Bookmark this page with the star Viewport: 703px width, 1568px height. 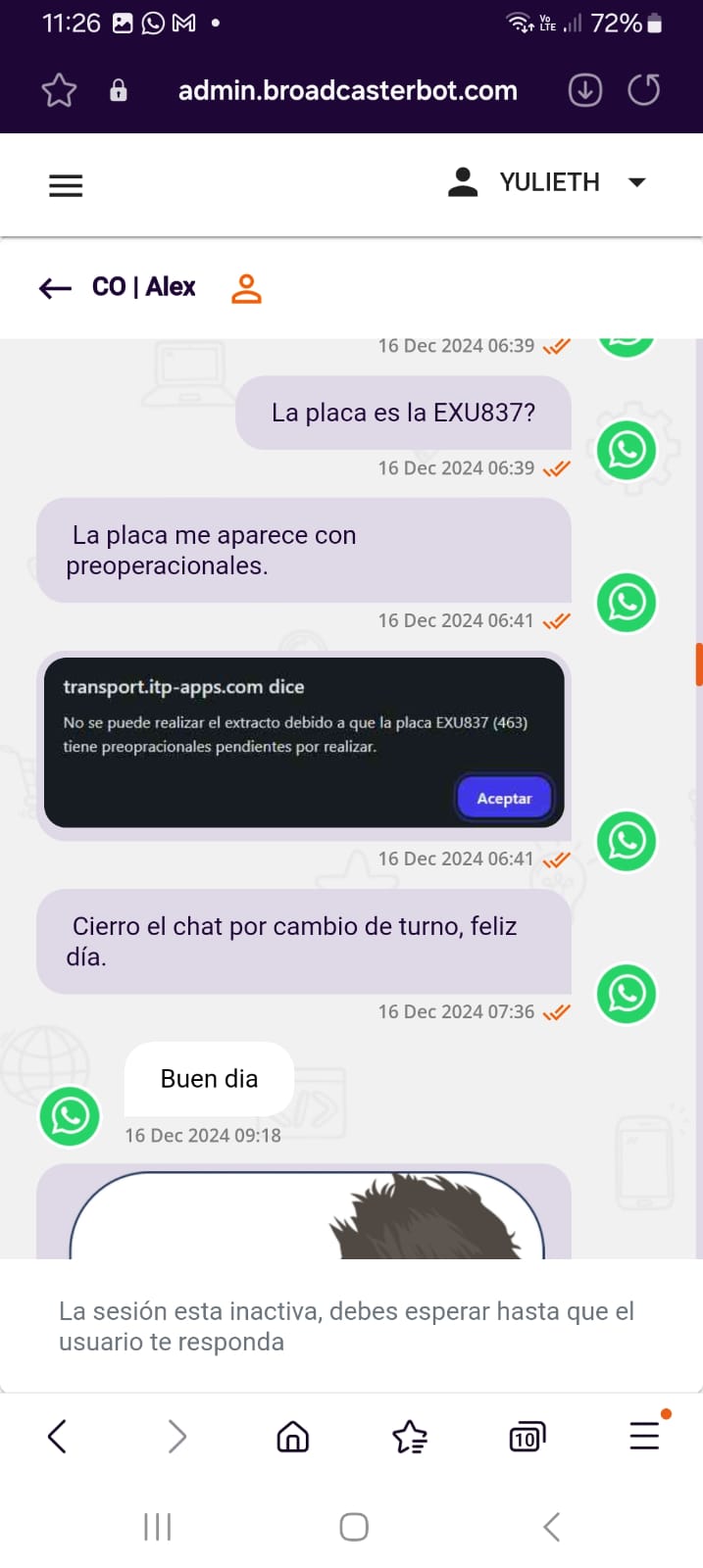click(59, 91)
